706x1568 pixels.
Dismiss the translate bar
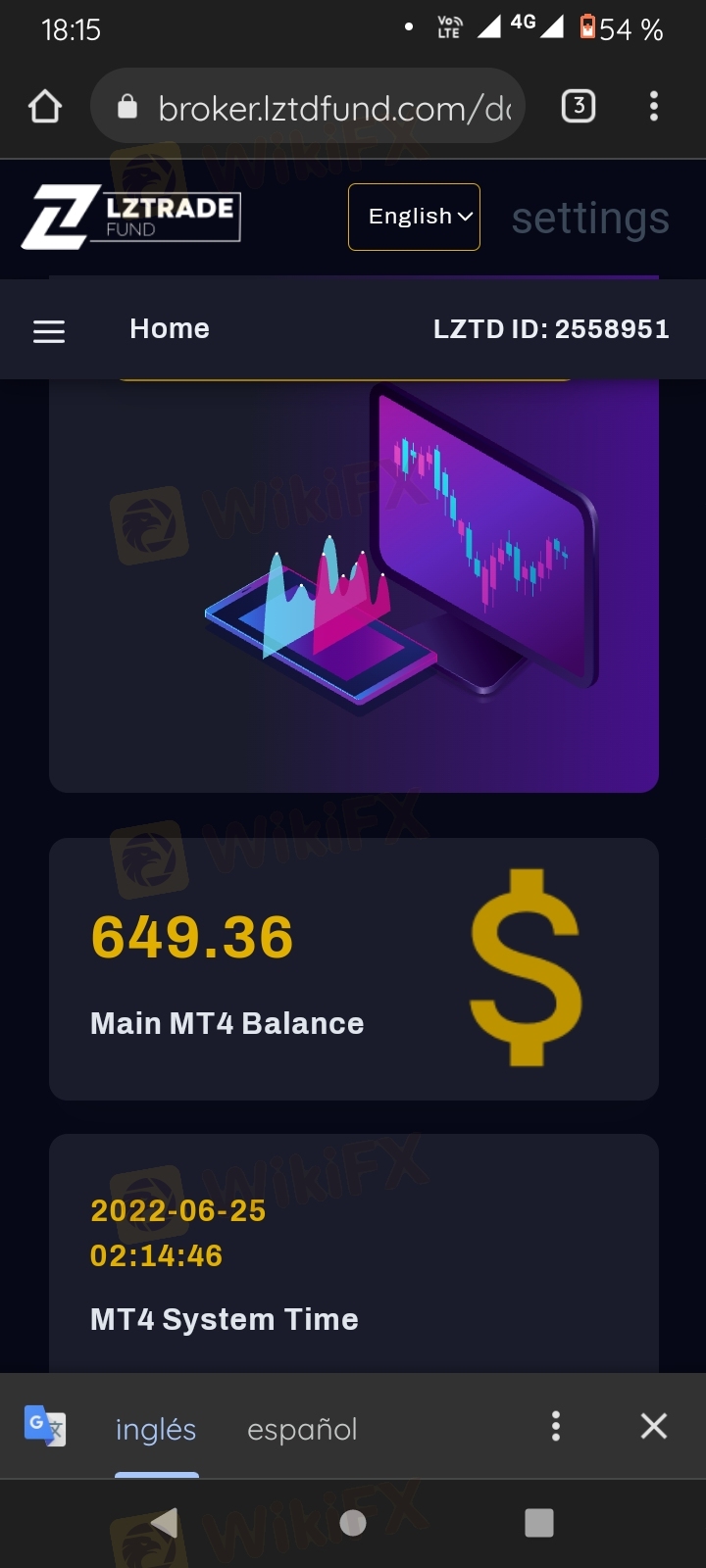[653, 1426]
